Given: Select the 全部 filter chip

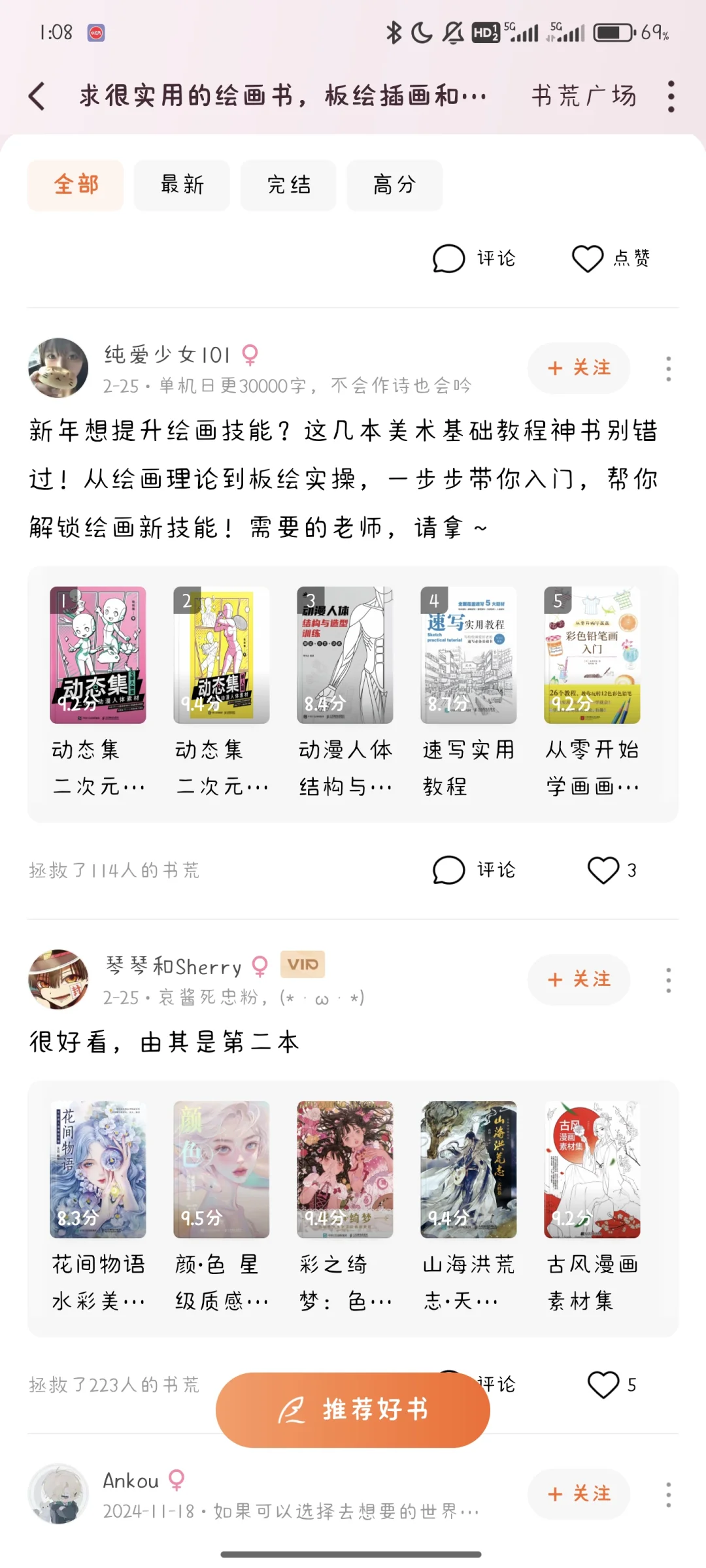Looking at the screenshot, I should coord(76,185).
